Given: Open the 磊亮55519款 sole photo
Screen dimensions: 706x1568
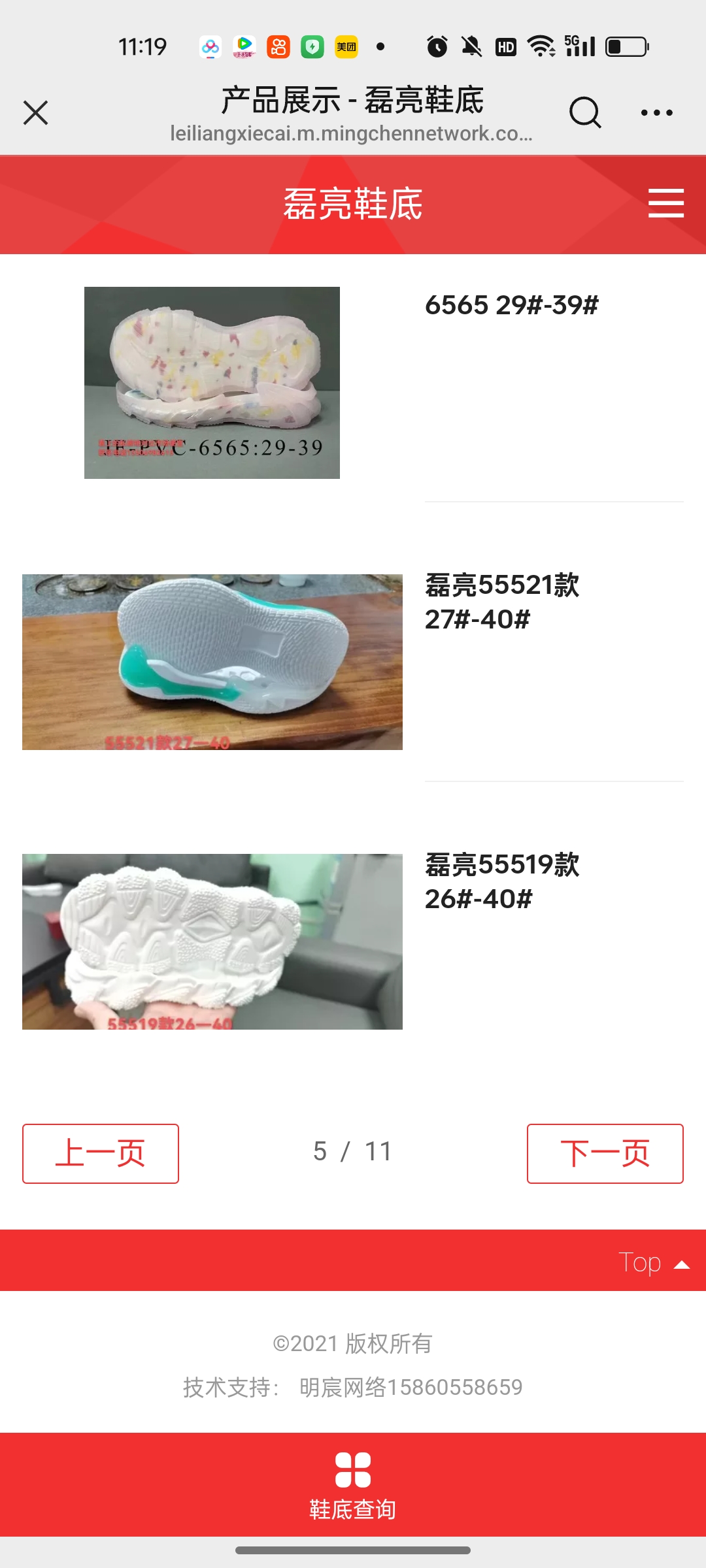Looking at the screenshot, I should tap(212, 941).
